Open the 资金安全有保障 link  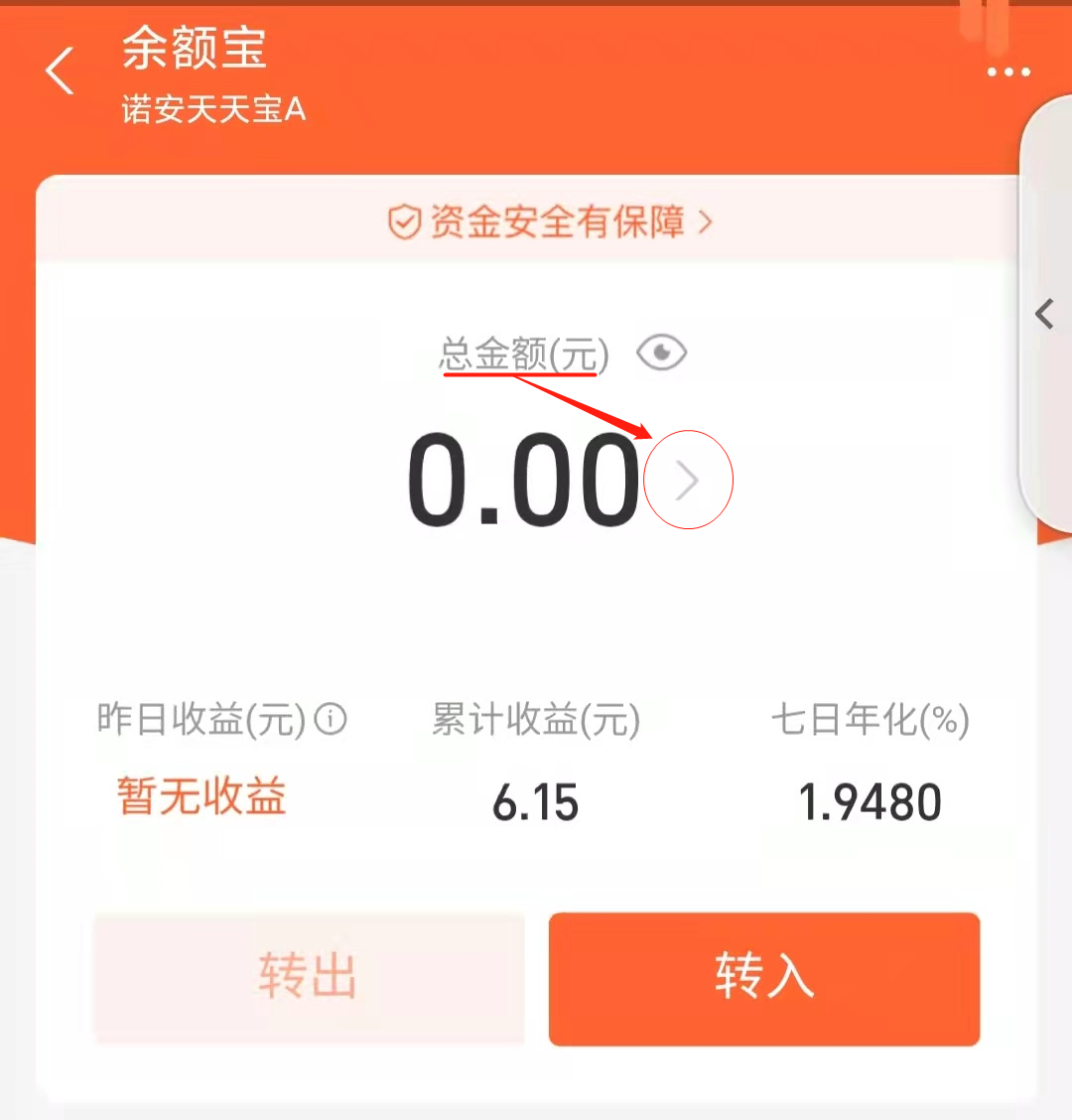550,222
